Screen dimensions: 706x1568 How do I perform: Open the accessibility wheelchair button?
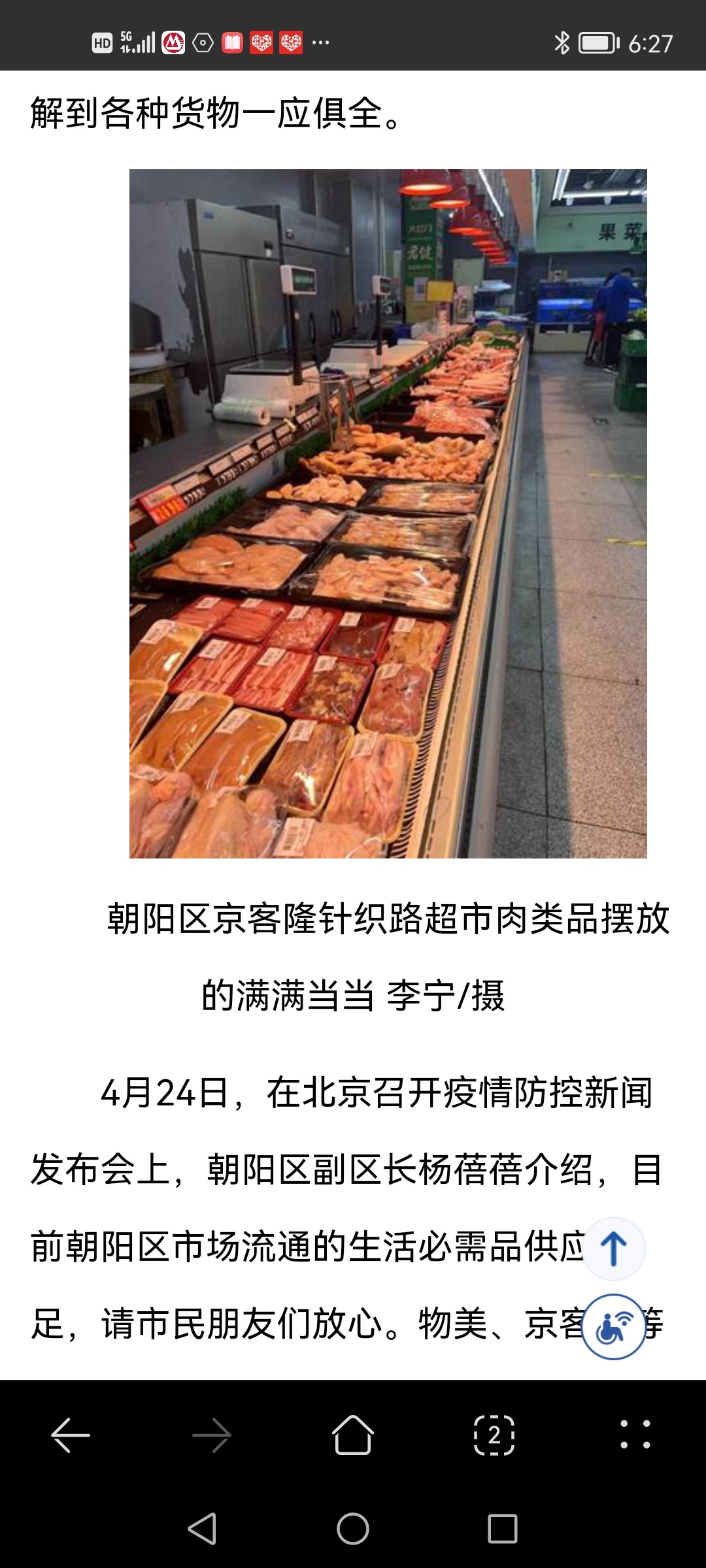coord(613,1326)
